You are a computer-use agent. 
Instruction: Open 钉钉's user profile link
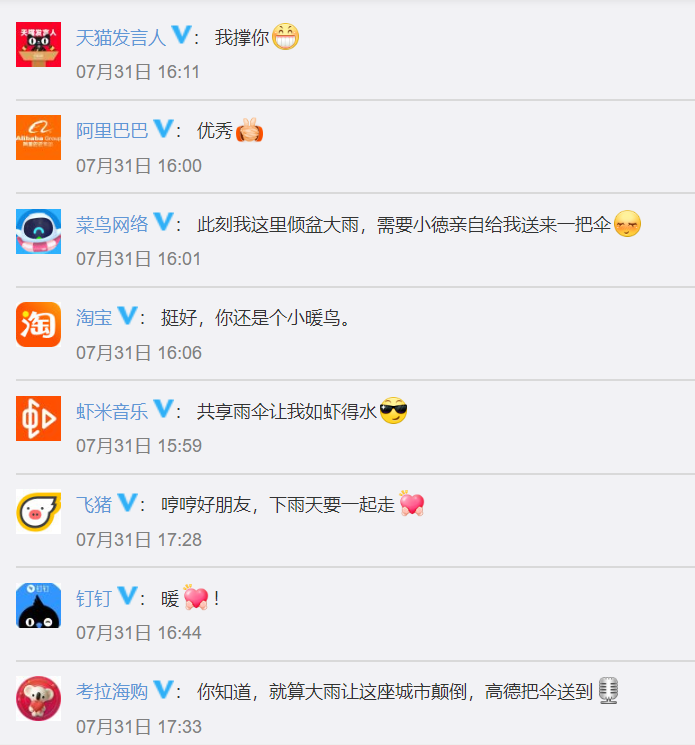(94, 598)
